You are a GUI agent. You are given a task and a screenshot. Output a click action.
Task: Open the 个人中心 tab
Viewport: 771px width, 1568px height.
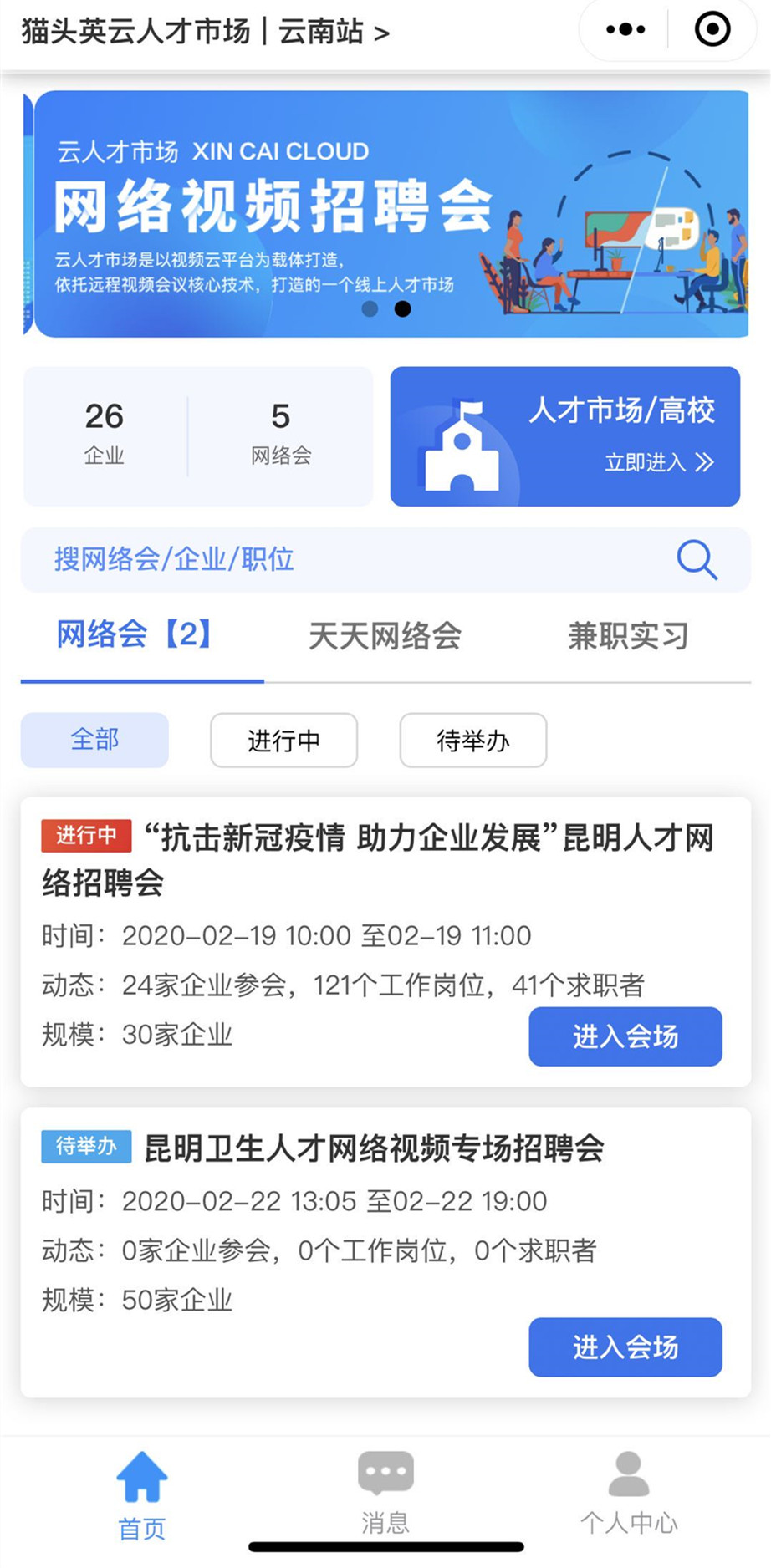629,1495
